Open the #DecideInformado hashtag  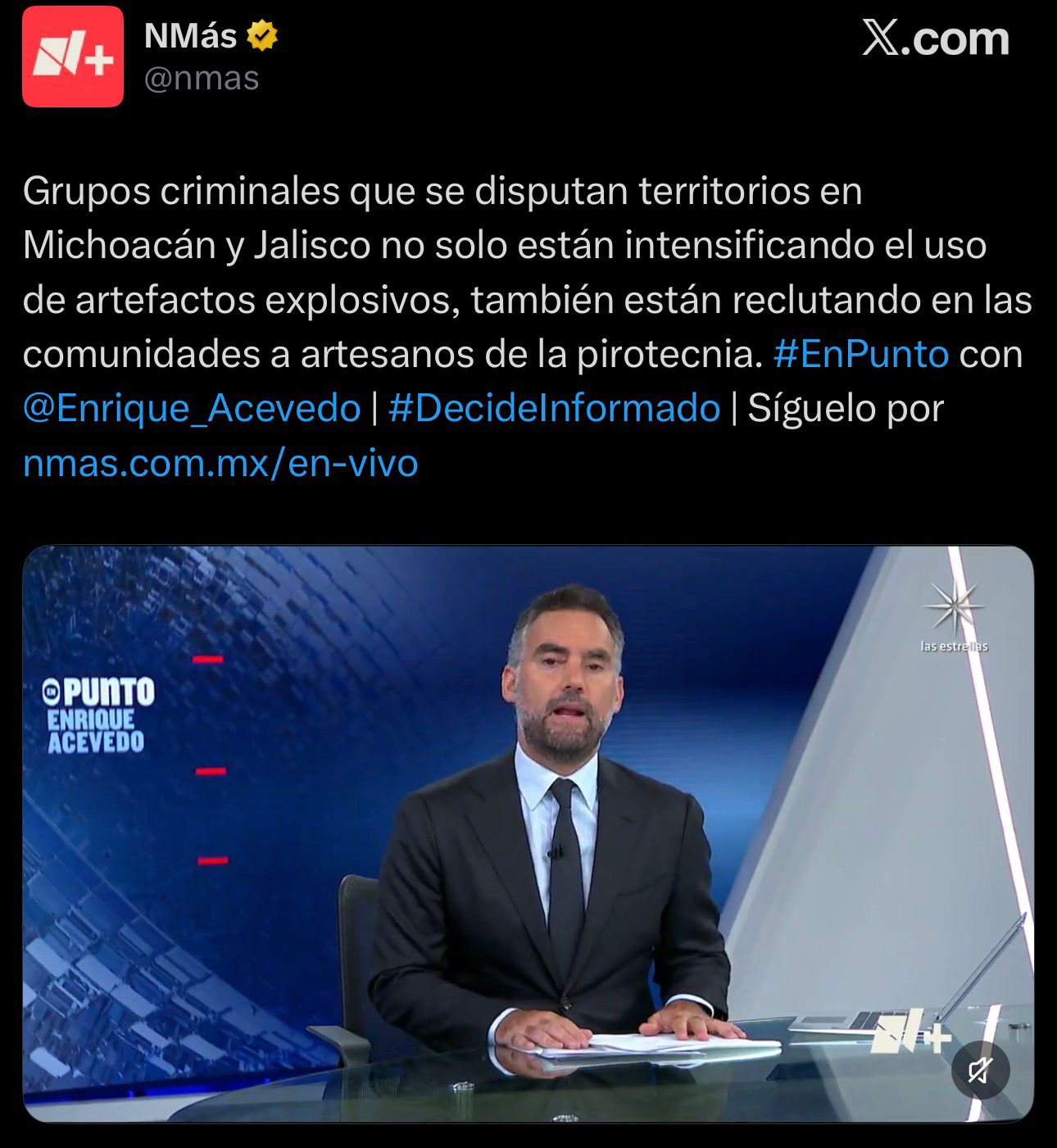point(554,408)
